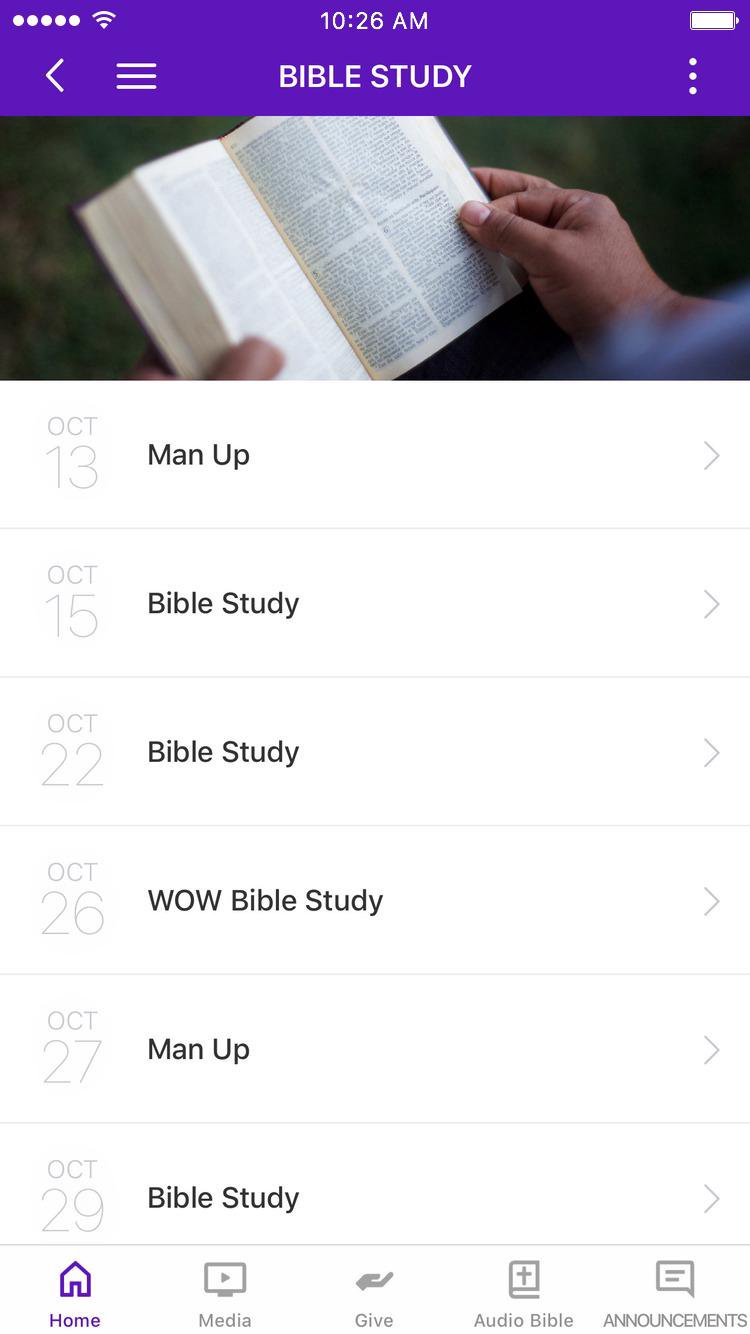Open the Oct 29 Bible Study event
Viewport: 750px width, 1334px height.
coord(375,1196)
